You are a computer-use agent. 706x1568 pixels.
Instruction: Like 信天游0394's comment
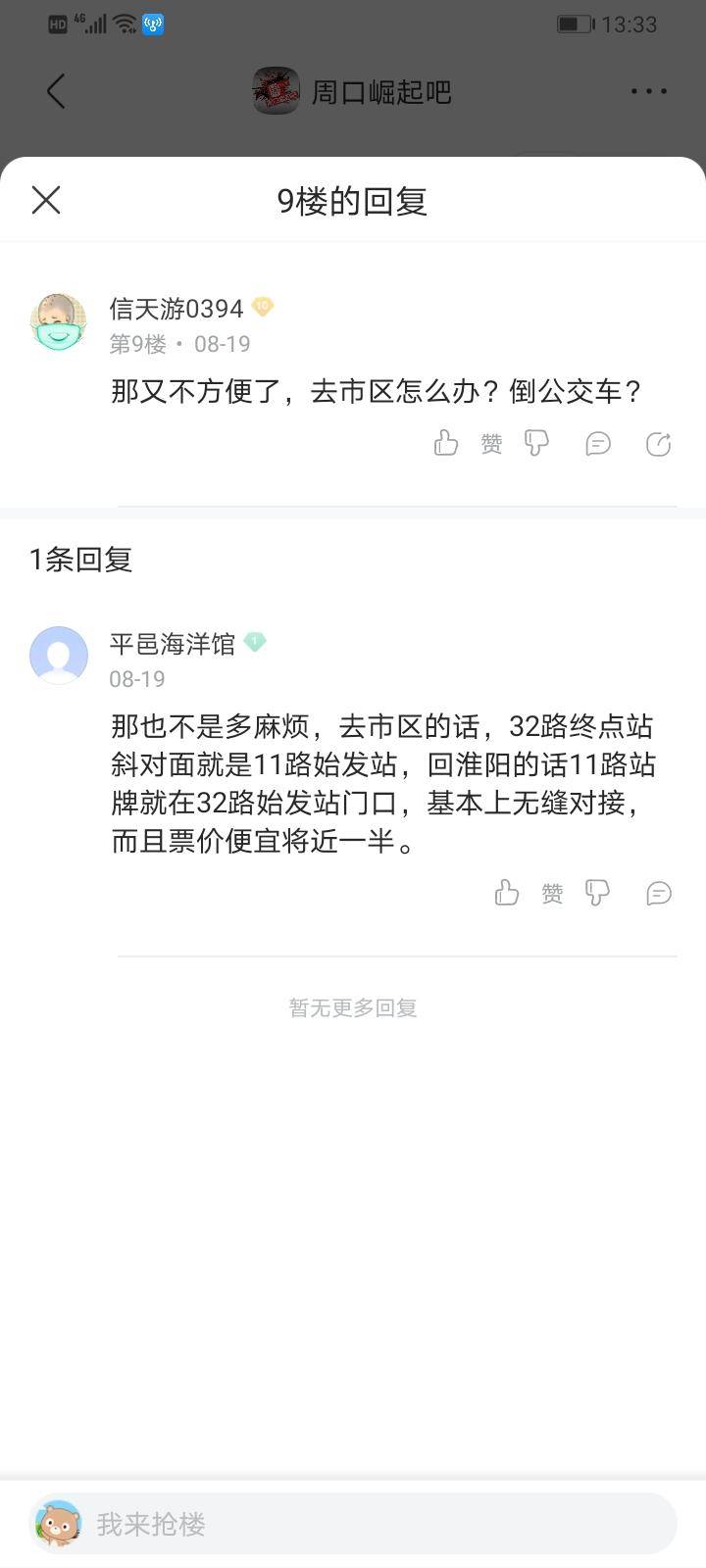447,444
